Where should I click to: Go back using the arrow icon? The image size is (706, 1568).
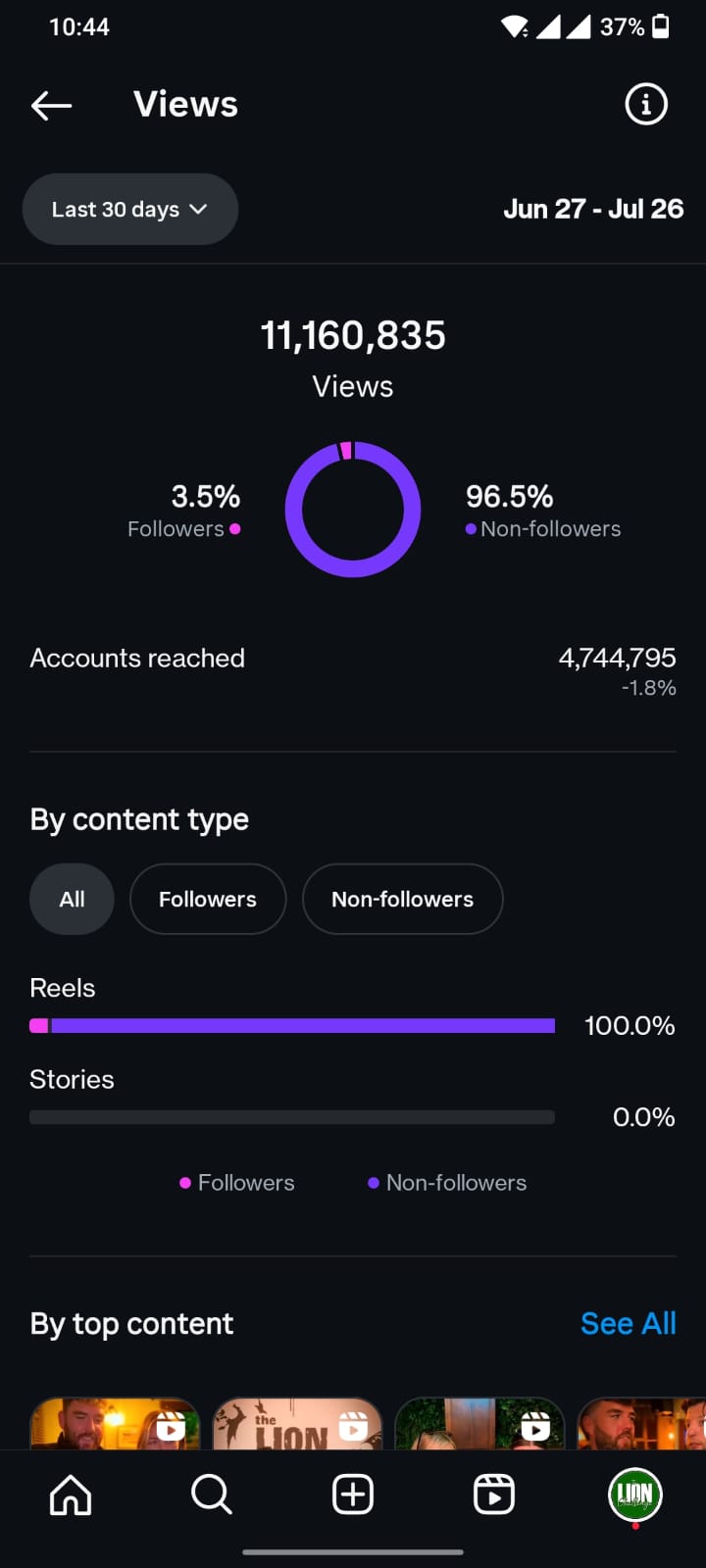[x=52, y=105]
